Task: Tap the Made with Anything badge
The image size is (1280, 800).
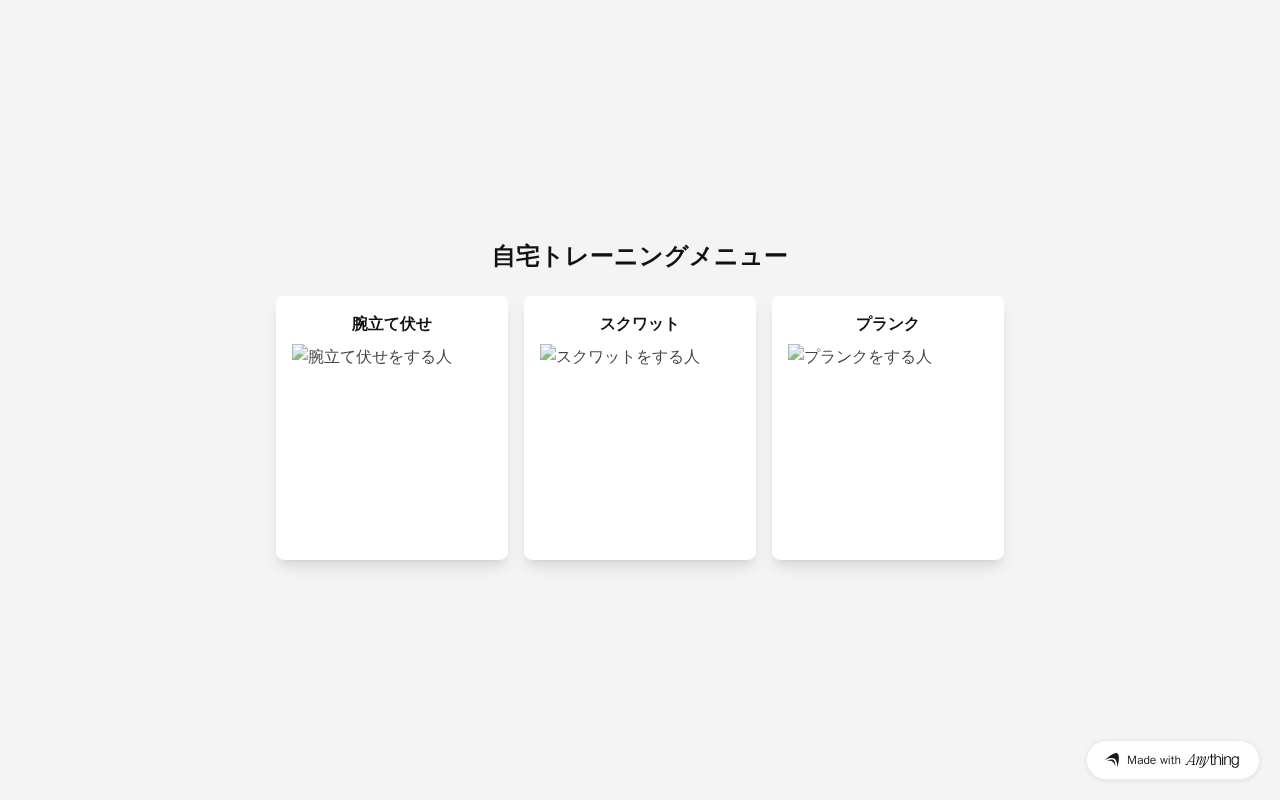Action: [x=1172, y=760]
